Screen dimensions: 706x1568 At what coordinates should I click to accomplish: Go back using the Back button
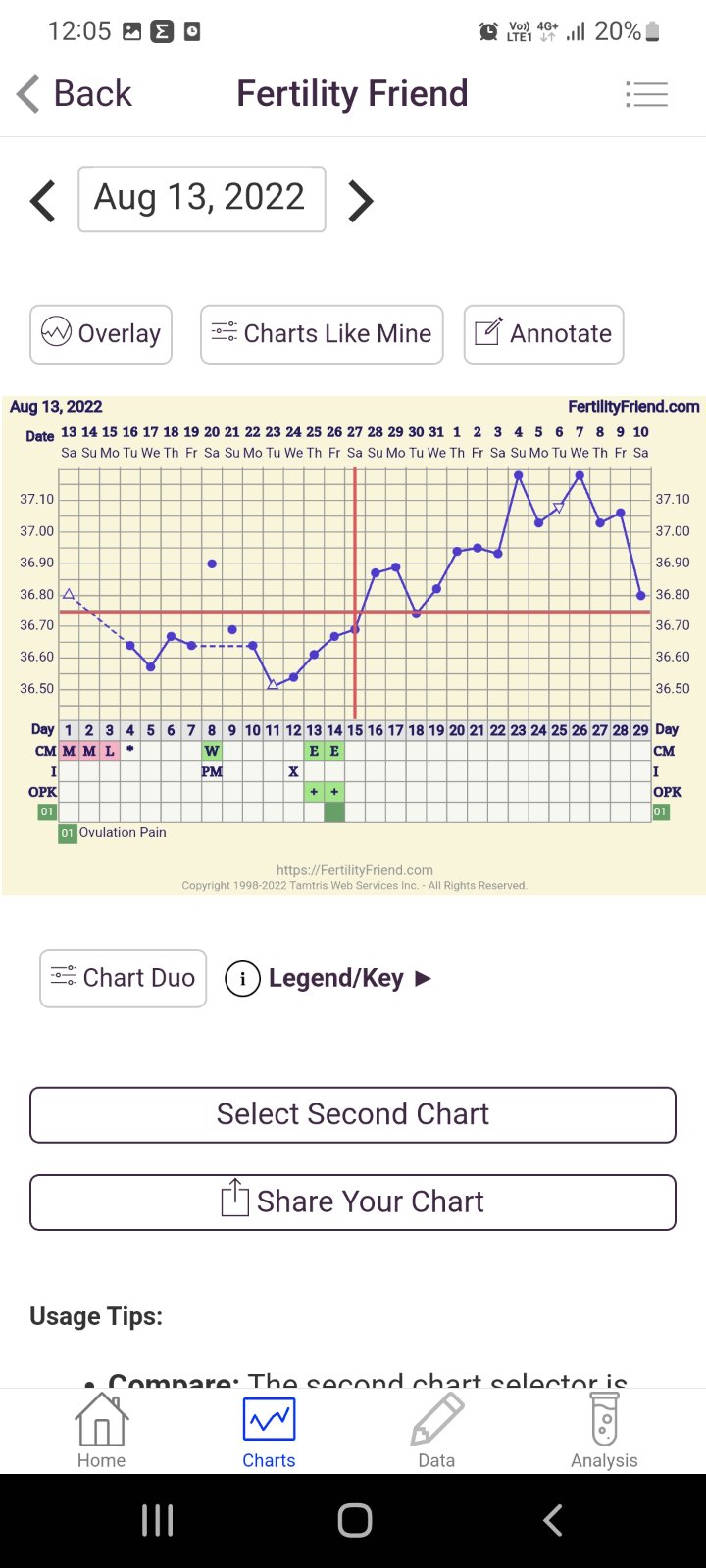[75, 94]
